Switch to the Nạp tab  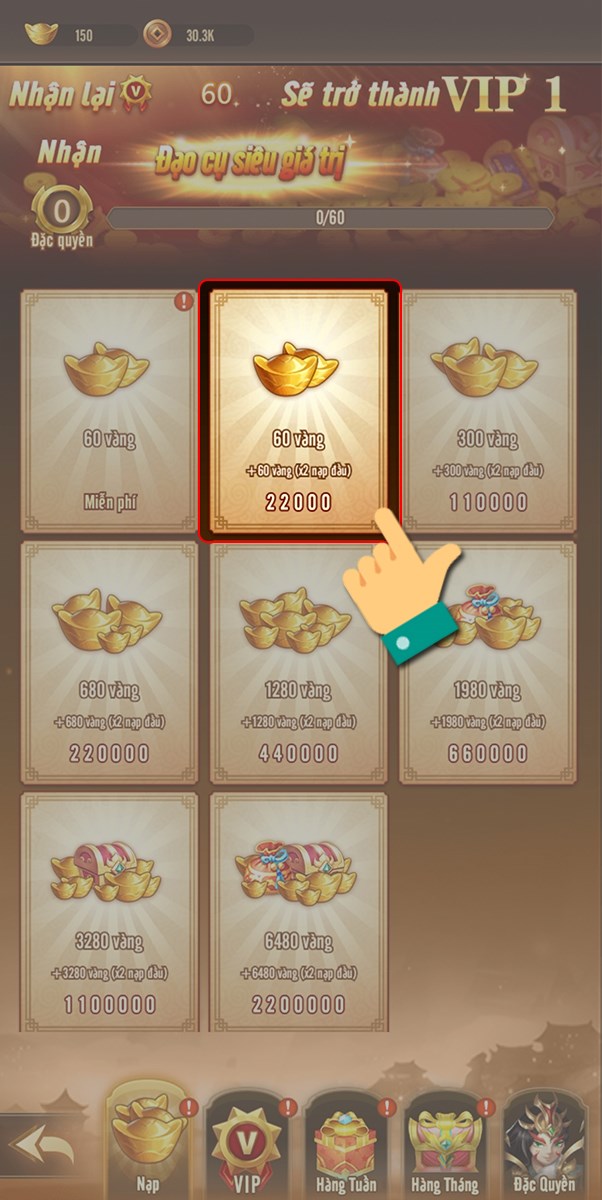click(150, 1140)
